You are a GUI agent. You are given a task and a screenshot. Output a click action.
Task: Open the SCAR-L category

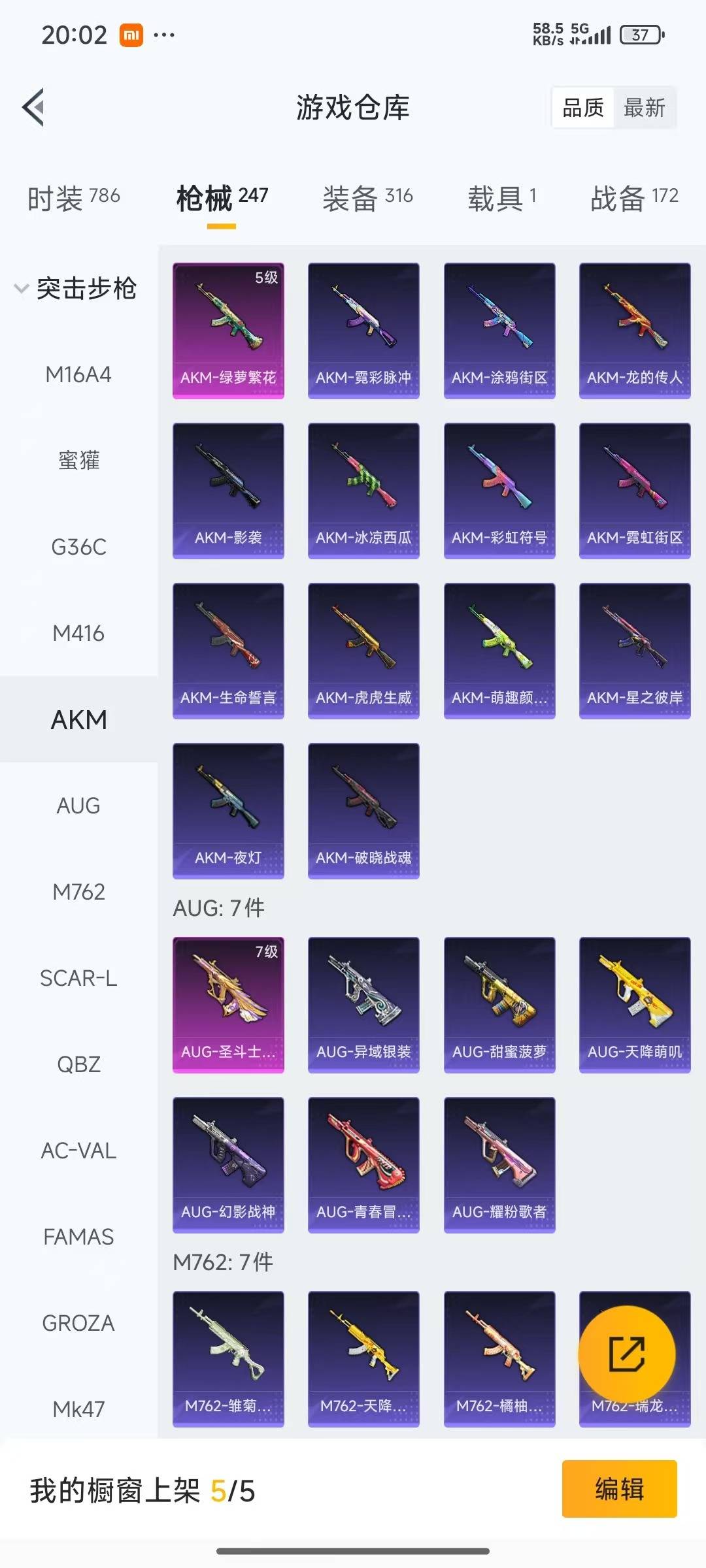78,978
